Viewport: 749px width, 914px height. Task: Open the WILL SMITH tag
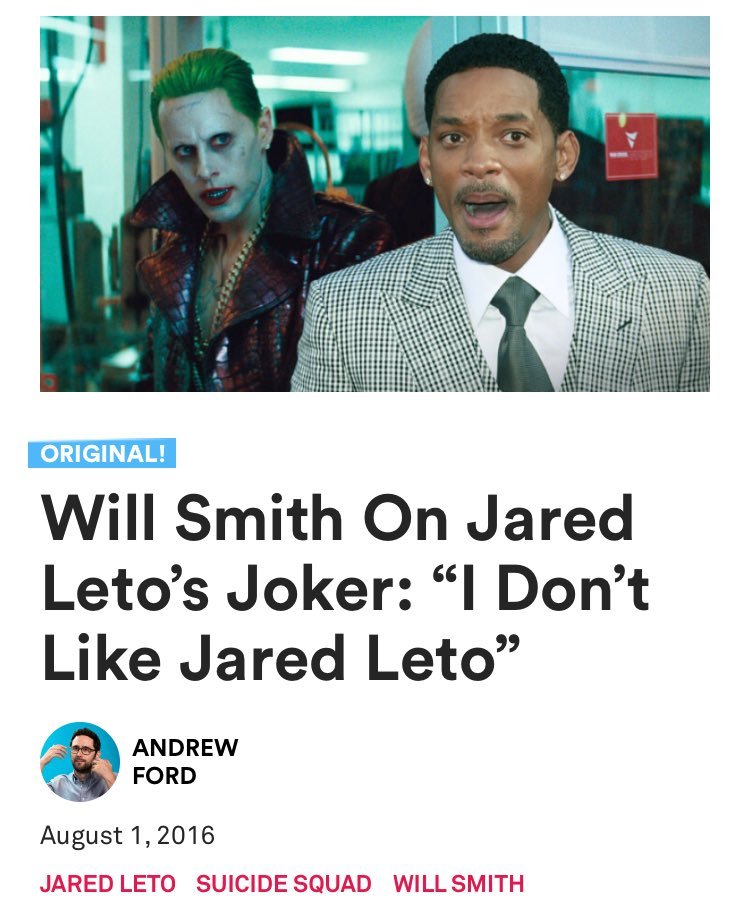point(458,884)
